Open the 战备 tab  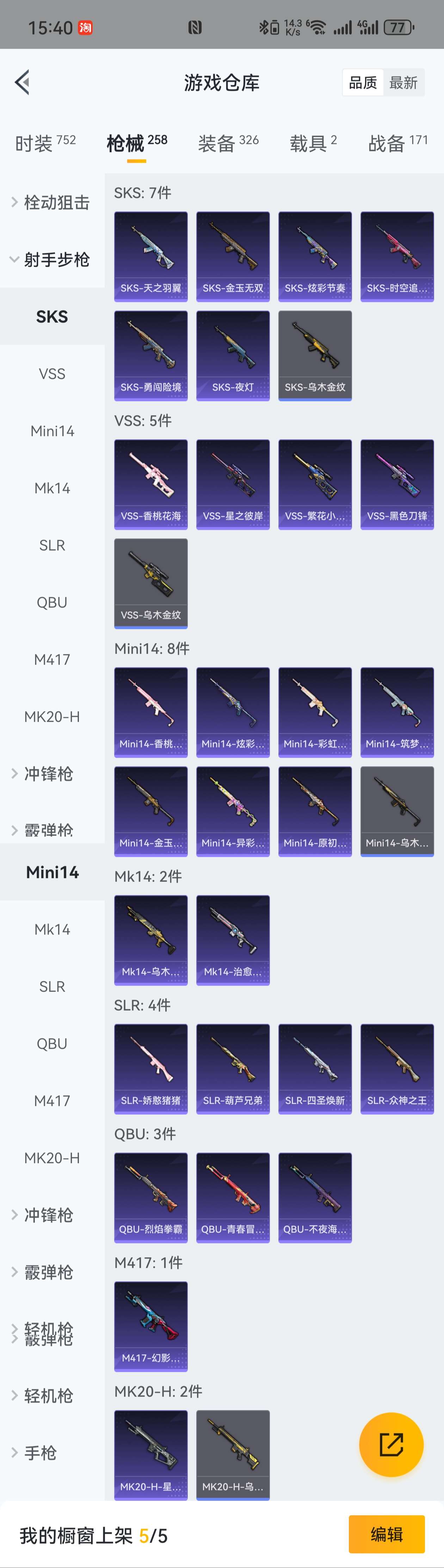click(398, 144)
